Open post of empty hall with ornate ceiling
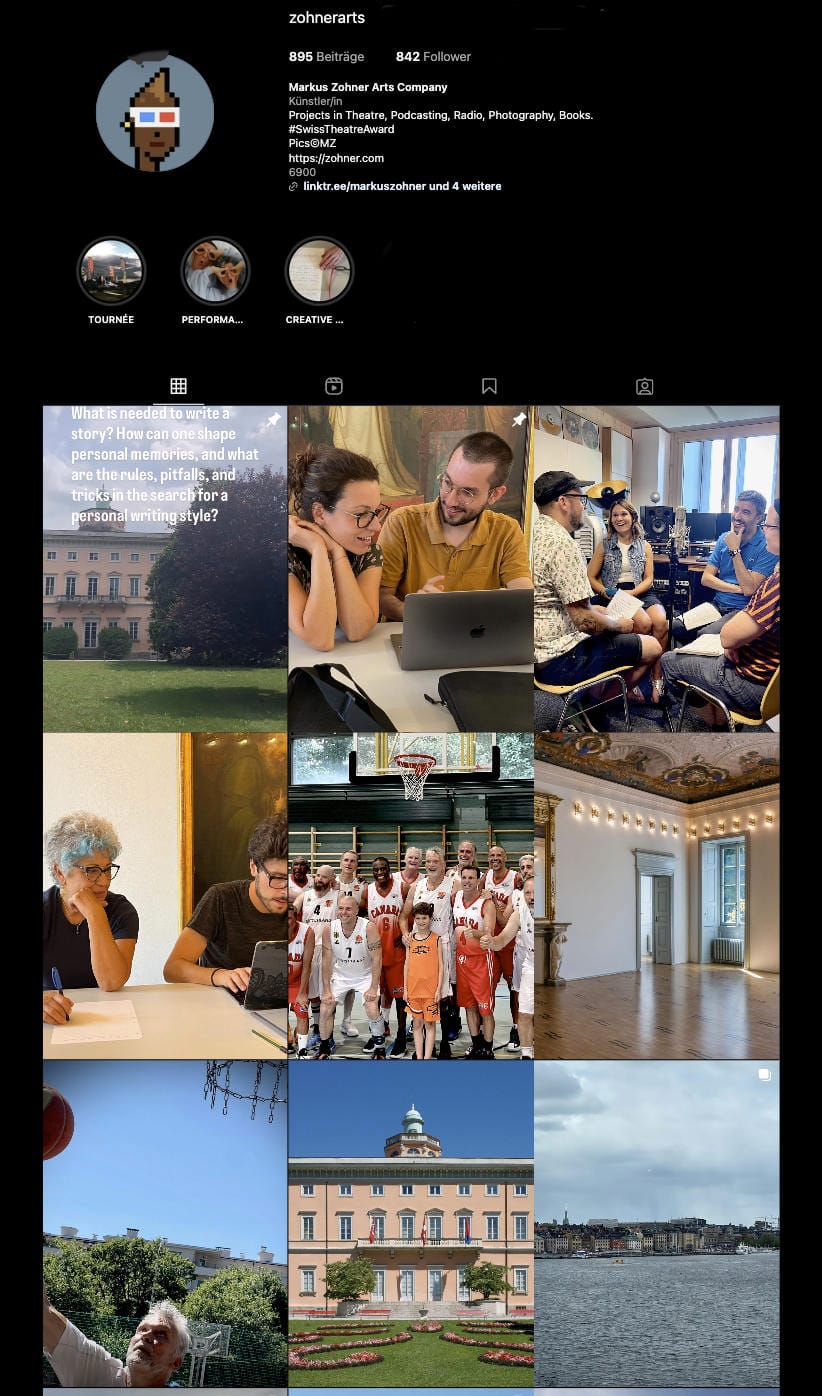The width and height of the screenshot is (822, 1396). point(656,895)
